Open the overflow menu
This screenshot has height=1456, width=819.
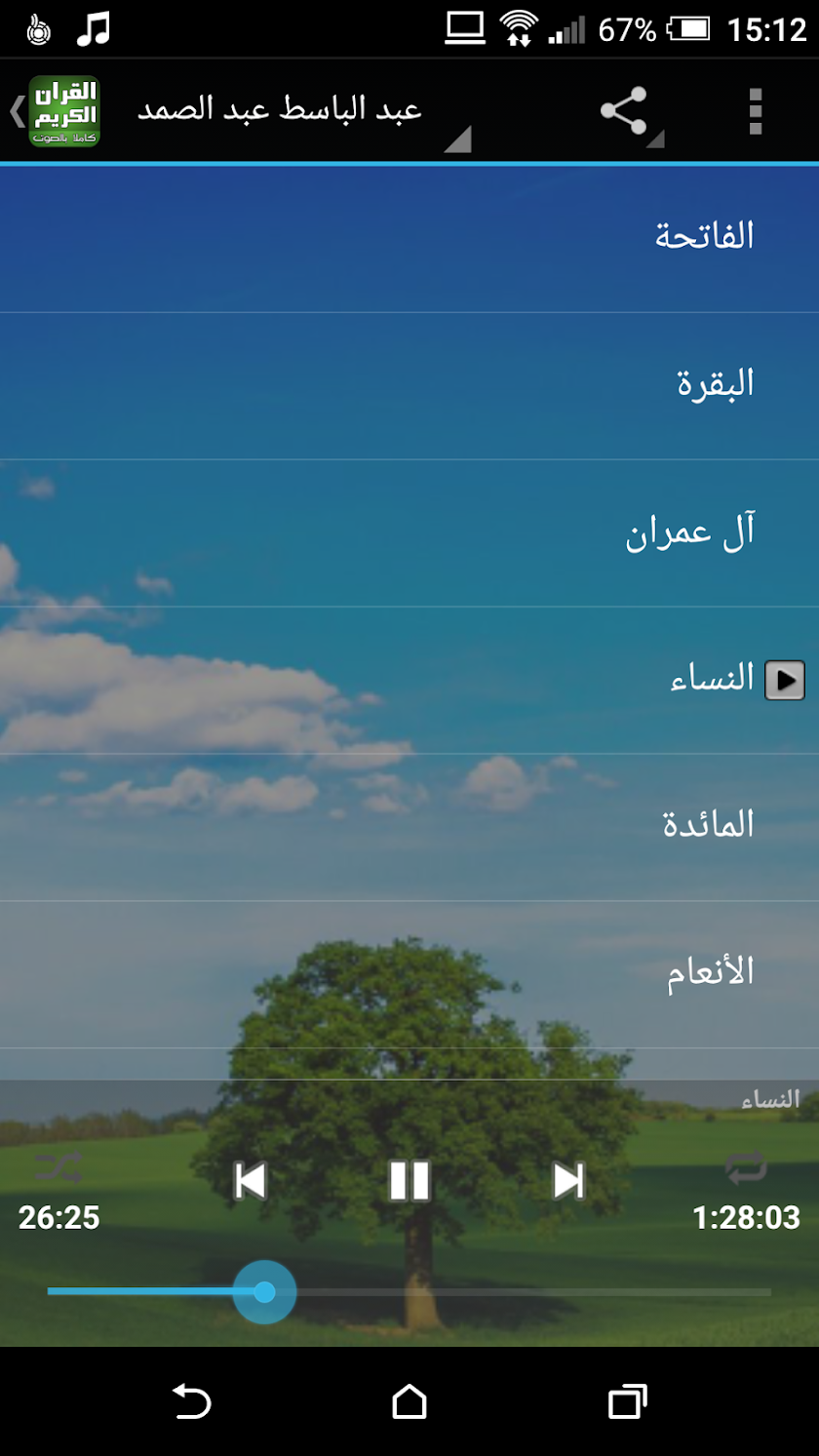tap(755, 111)
